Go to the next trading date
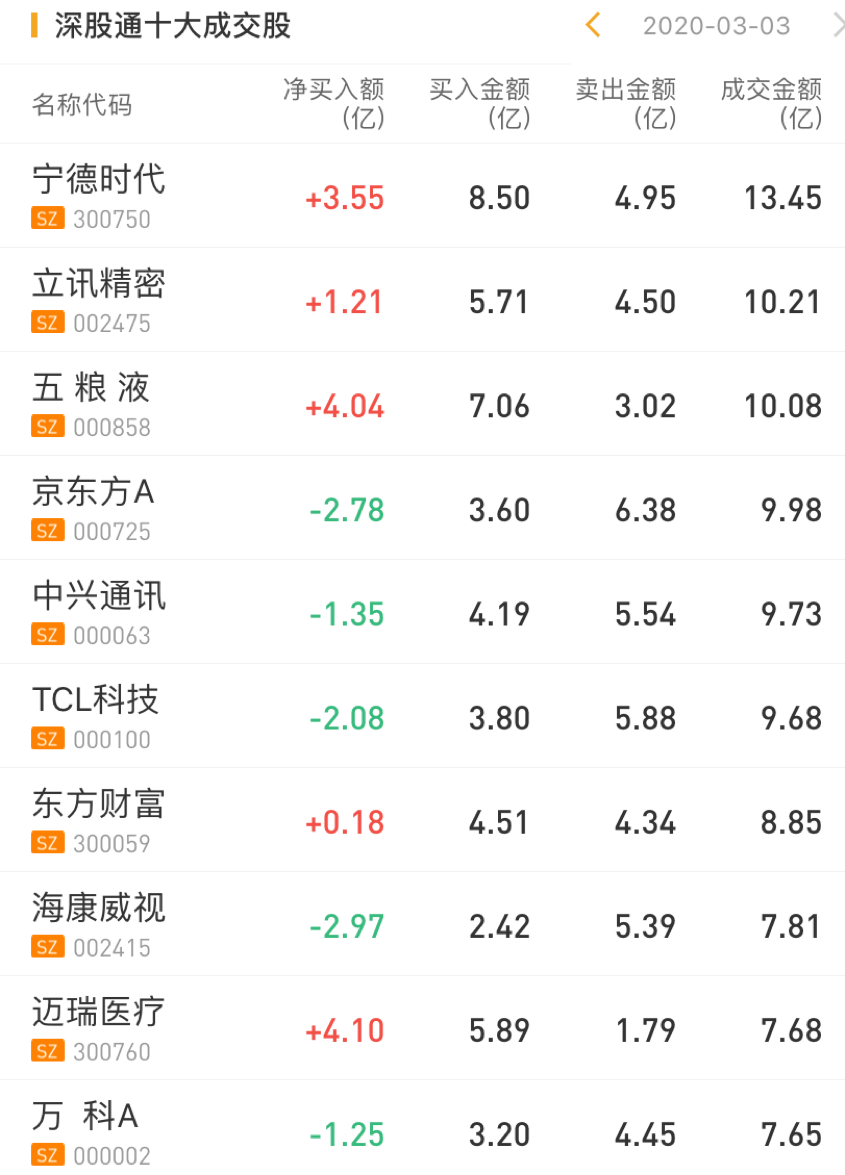 (837, 25)
